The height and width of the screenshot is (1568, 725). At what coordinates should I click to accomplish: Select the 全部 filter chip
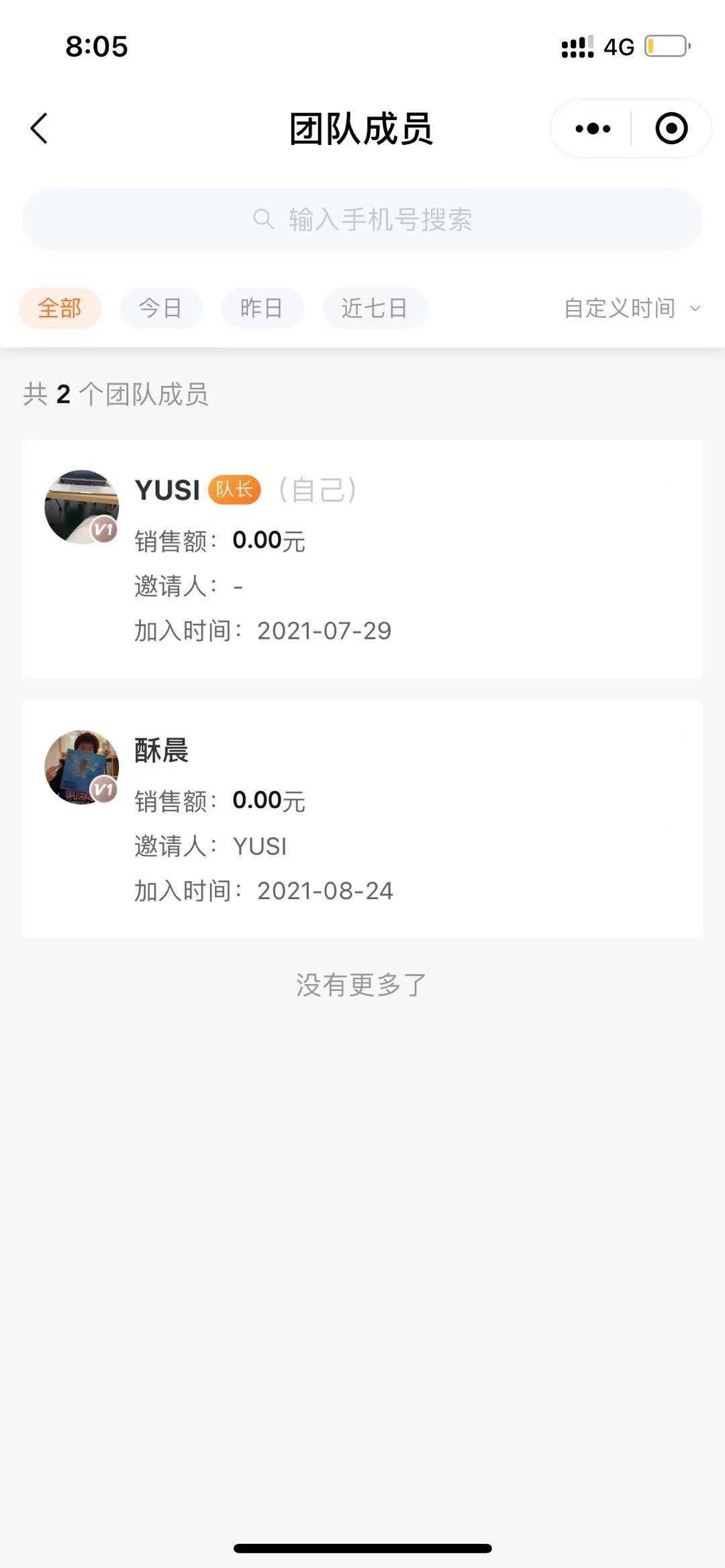60,308
